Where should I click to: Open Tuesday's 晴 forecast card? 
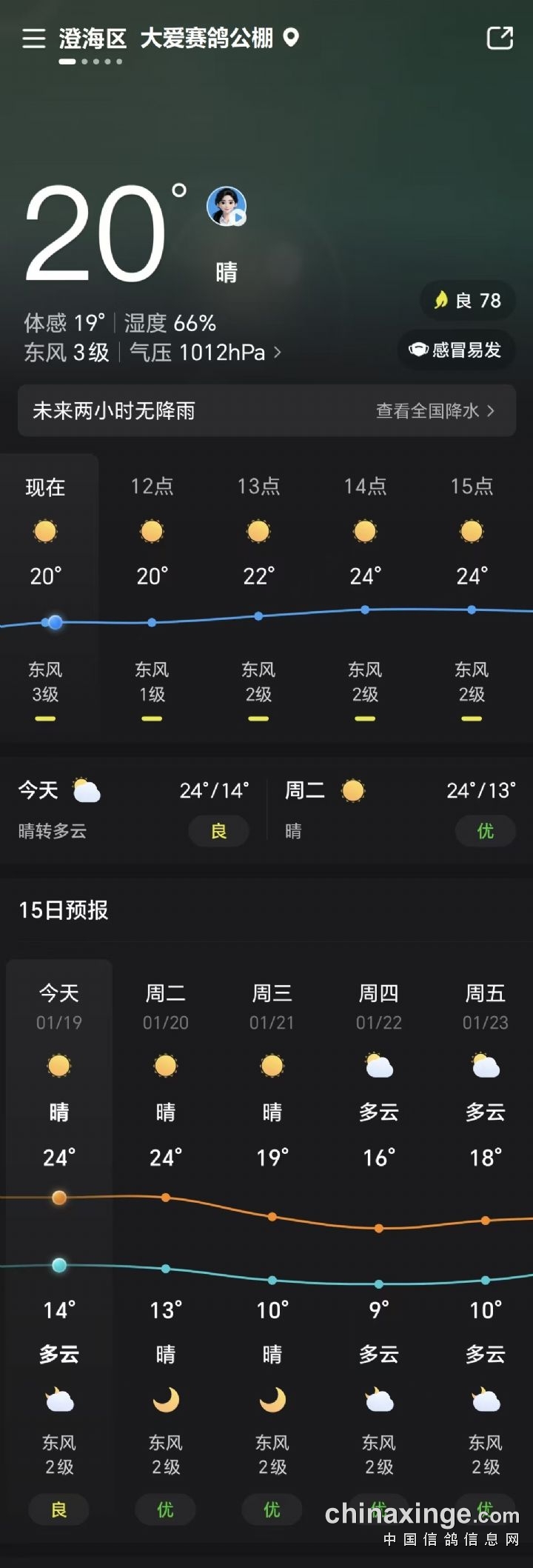pos(400,810)
